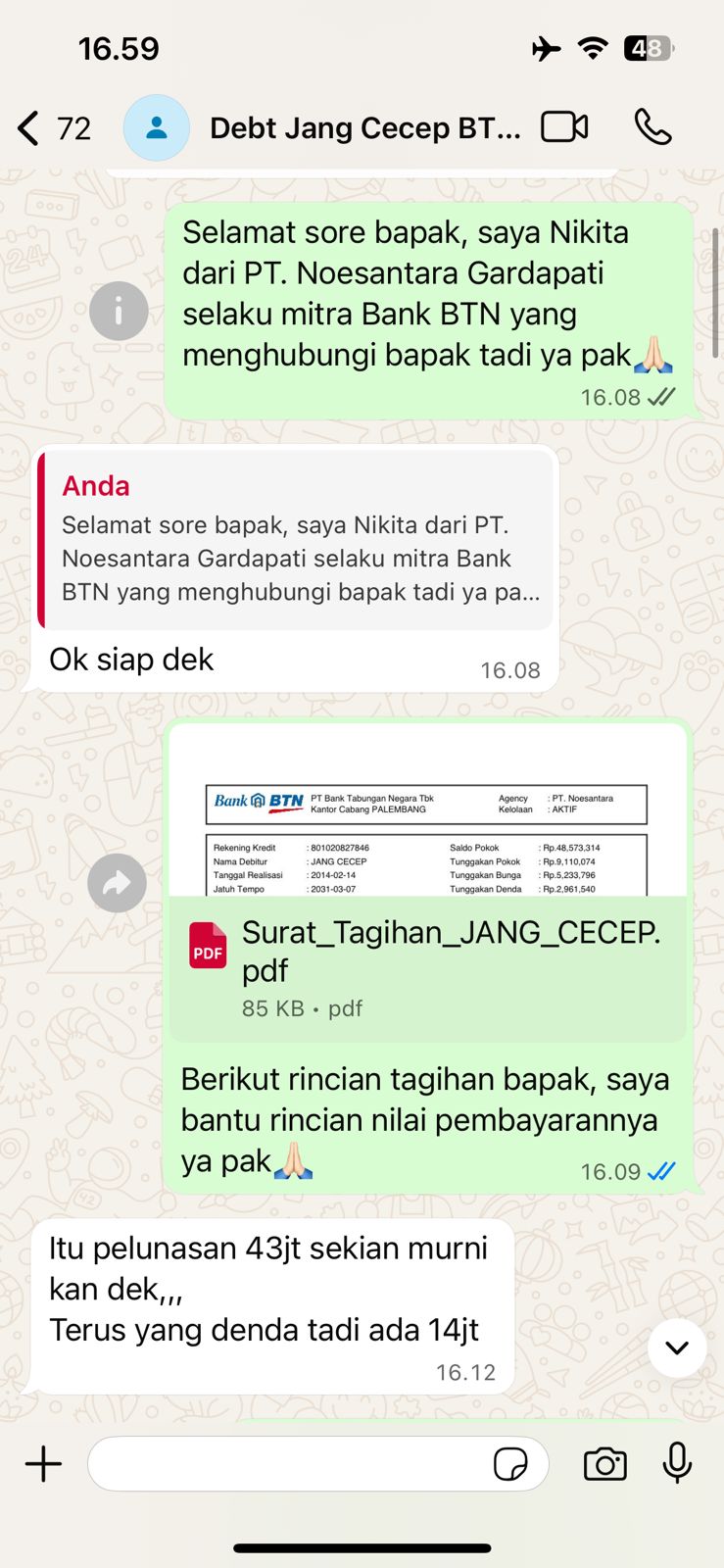Open message info icon beside Nikita greeting
The height and width of the screenshot is (1568, 724).
point(119,312)
